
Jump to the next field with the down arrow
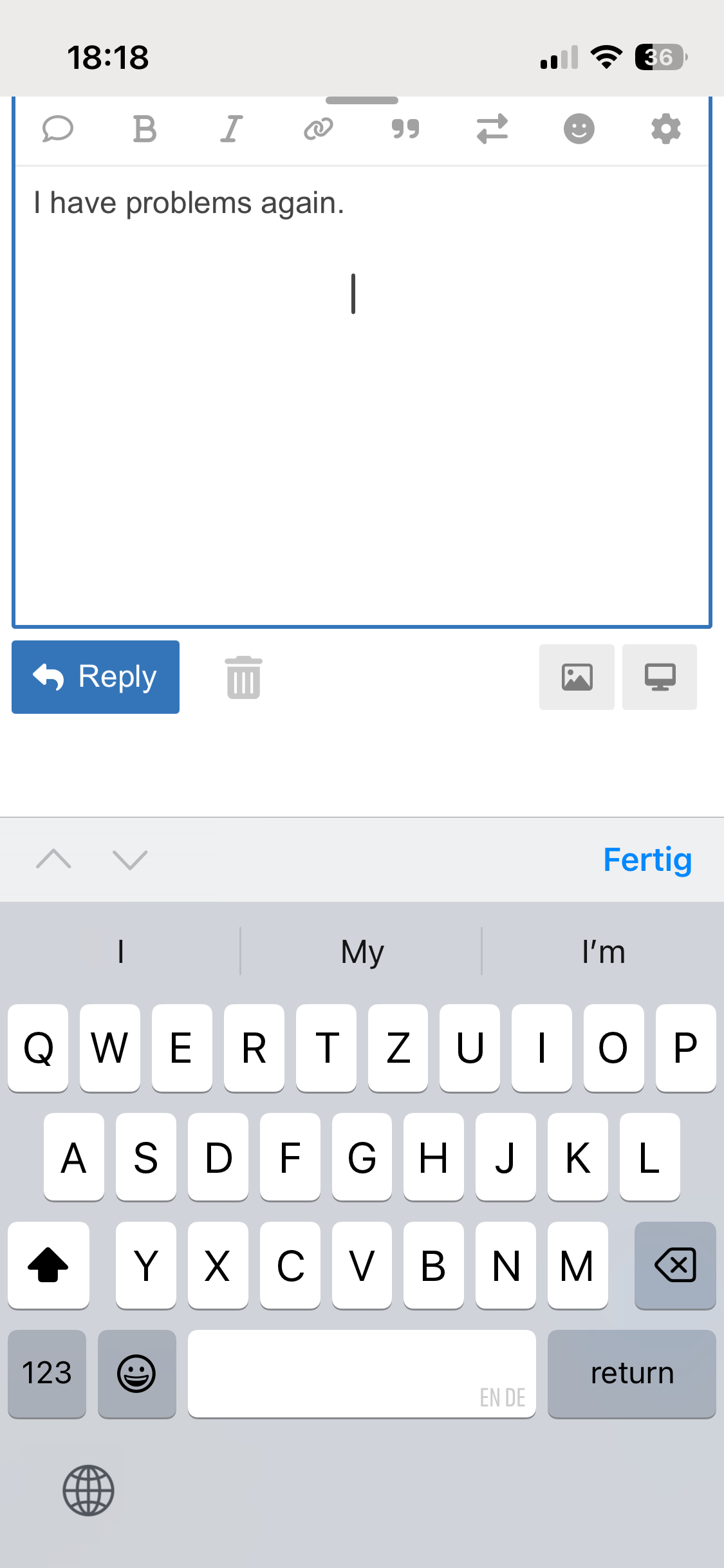pos(130,859)
